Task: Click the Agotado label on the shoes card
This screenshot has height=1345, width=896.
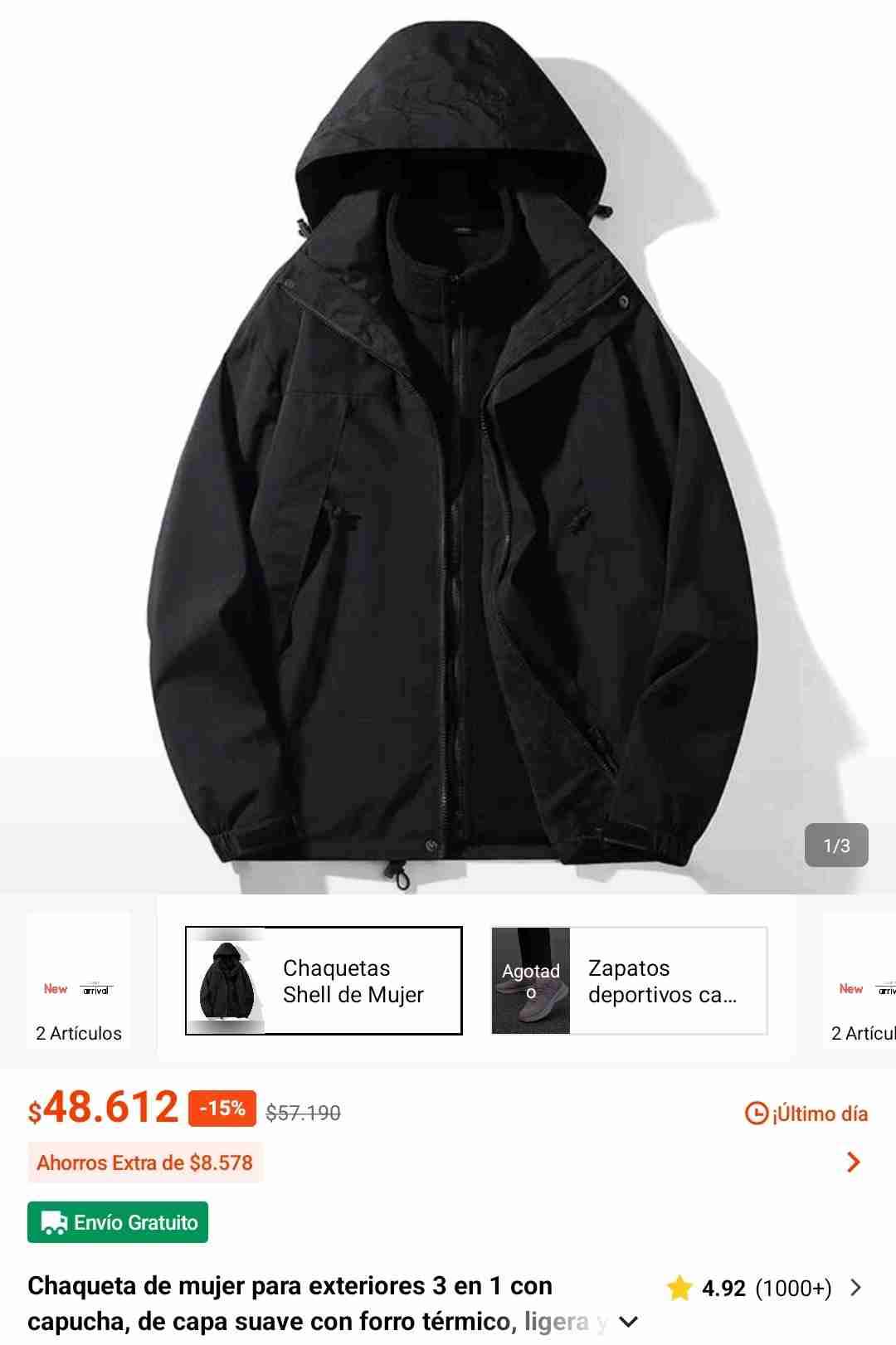Action: (x=531, y=979)
